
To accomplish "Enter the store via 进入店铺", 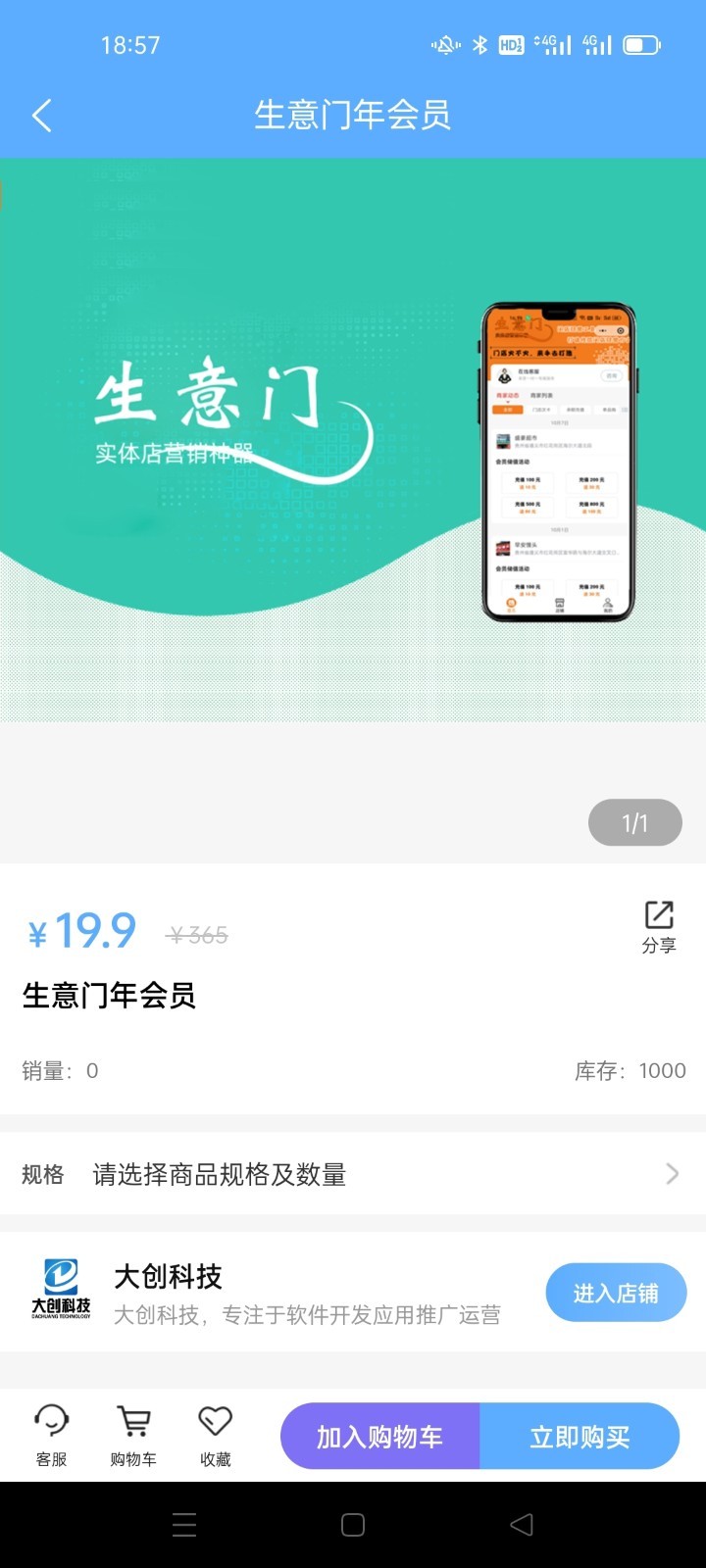I will [616, 1294].
